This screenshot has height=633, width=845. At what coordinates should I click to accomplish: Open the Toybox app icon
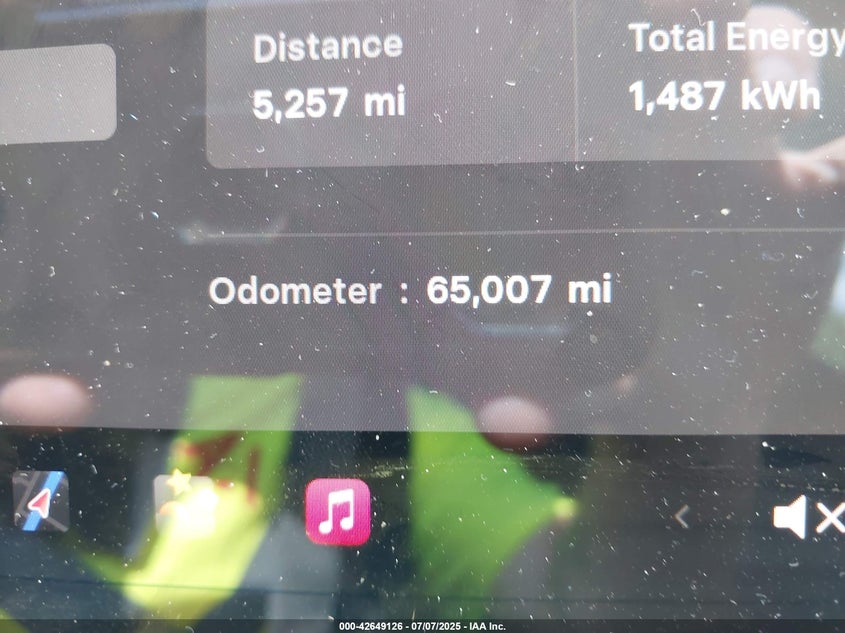[184, 503]
